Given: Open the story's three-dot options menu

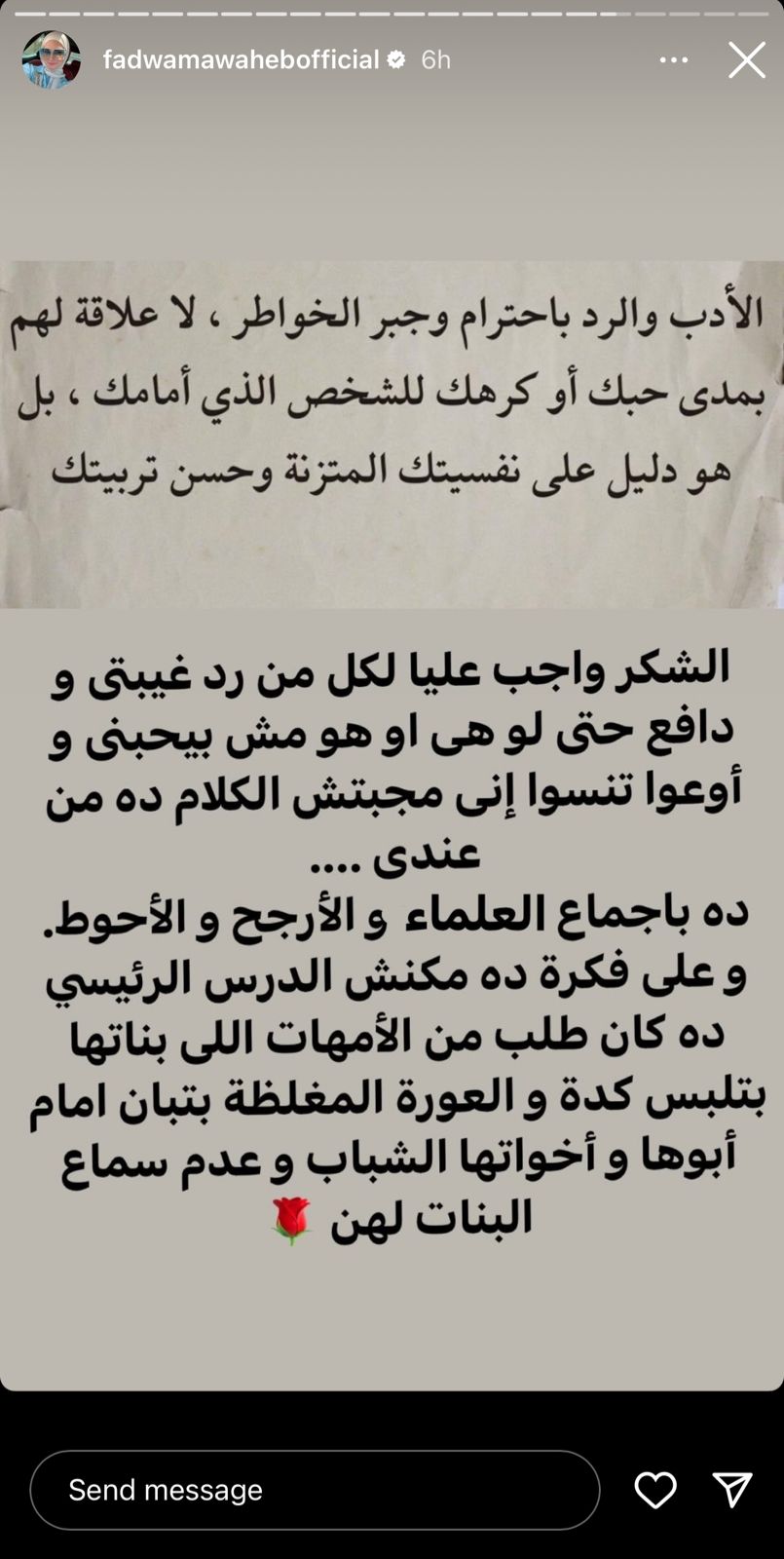Looking at the screenshot, I should [674, 60].
